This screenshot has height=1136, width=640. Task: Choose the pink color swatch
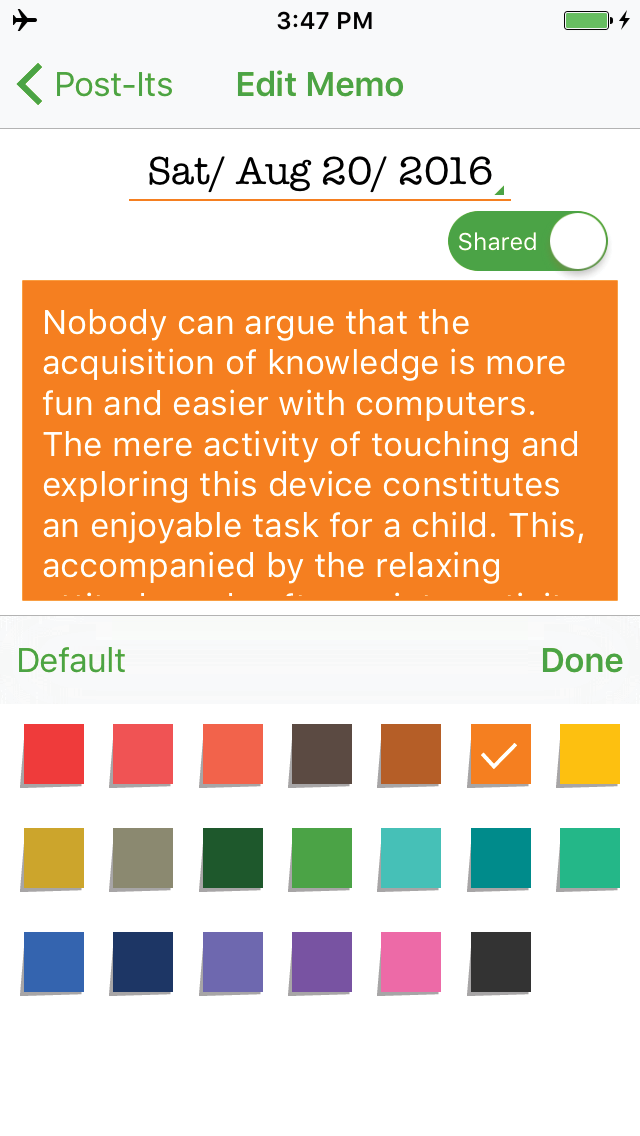click(x=411, y=963)
